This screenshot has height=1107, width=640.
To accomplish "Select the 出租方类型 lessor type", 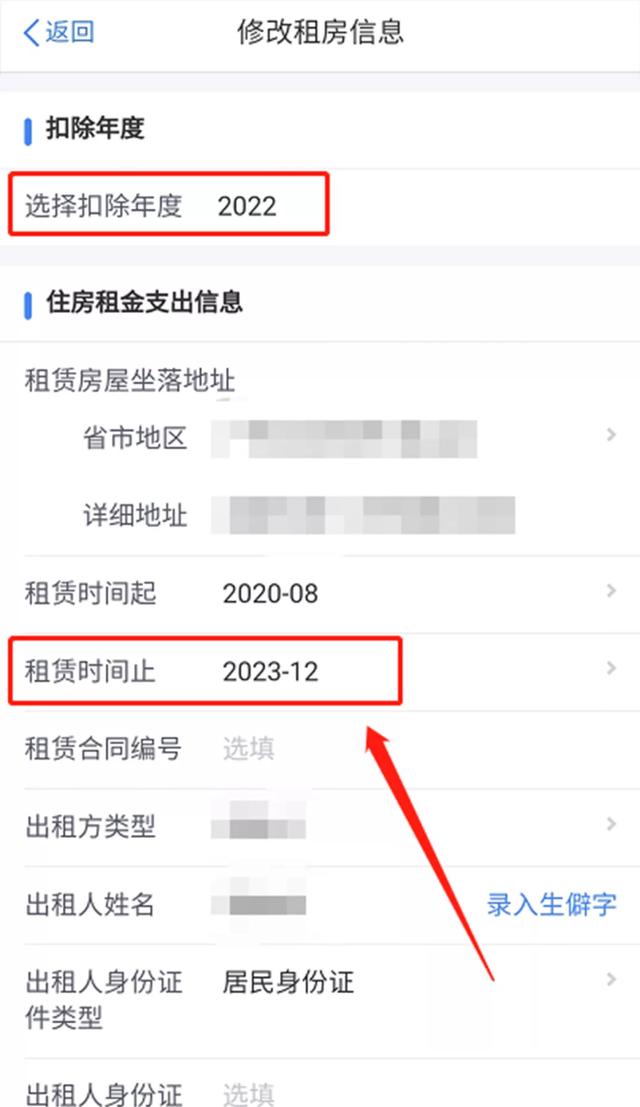I will tap(320, 827).
